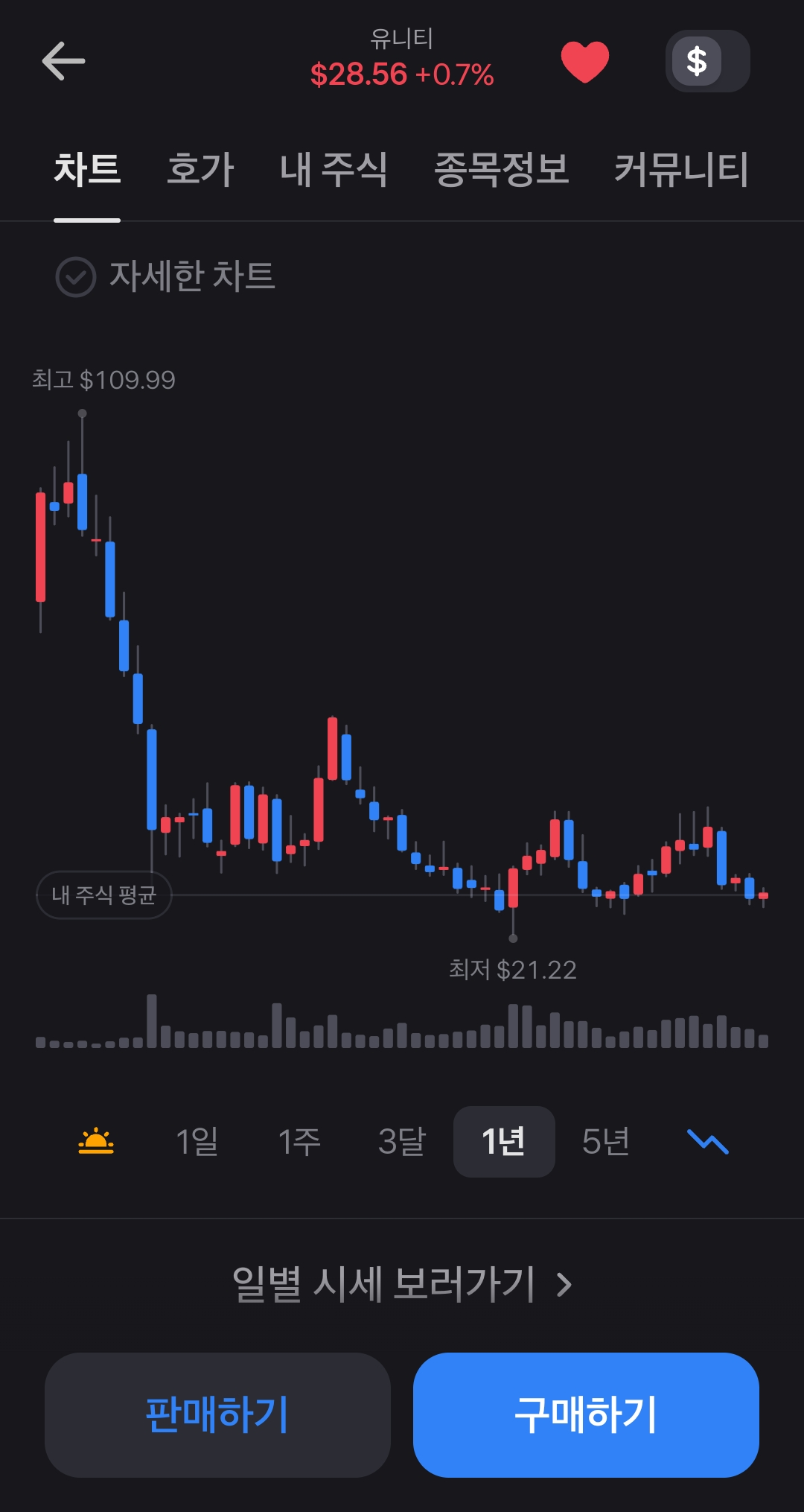
Task: Set the chart range to 1주
Action: (x=299, y=1141)
